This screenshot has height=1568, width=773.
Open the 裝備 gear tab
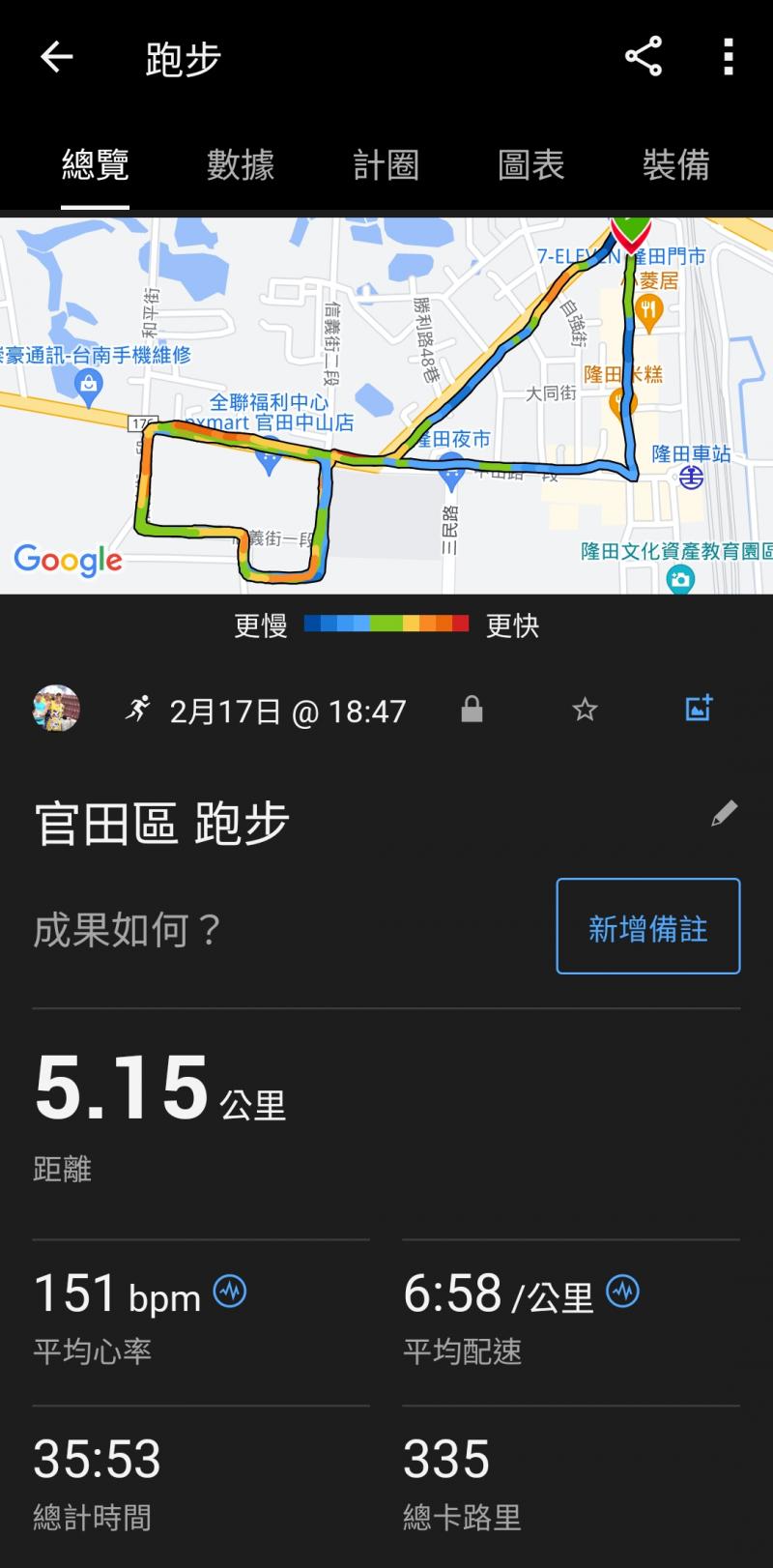coord(676,165)
